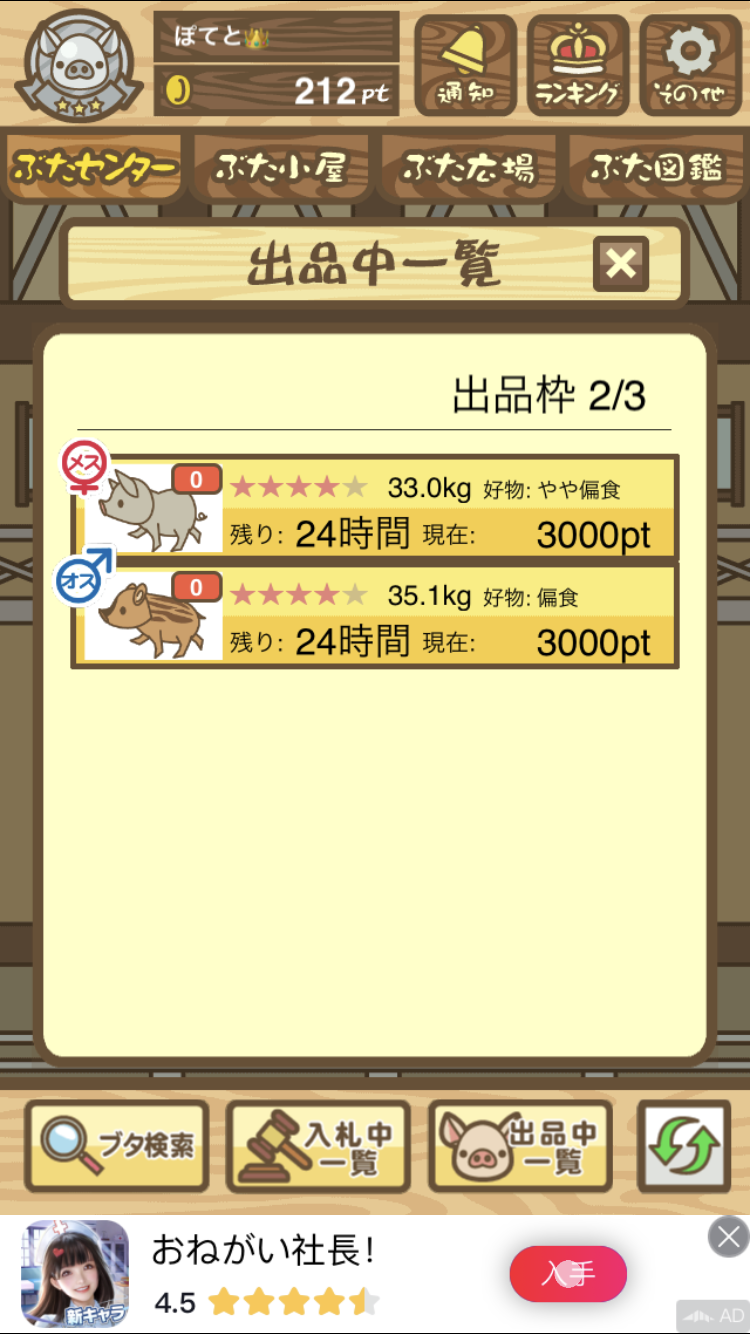750x1334 pixels.
Task: Dismiss the ad banner
Action: click(x=729, y=1236)
